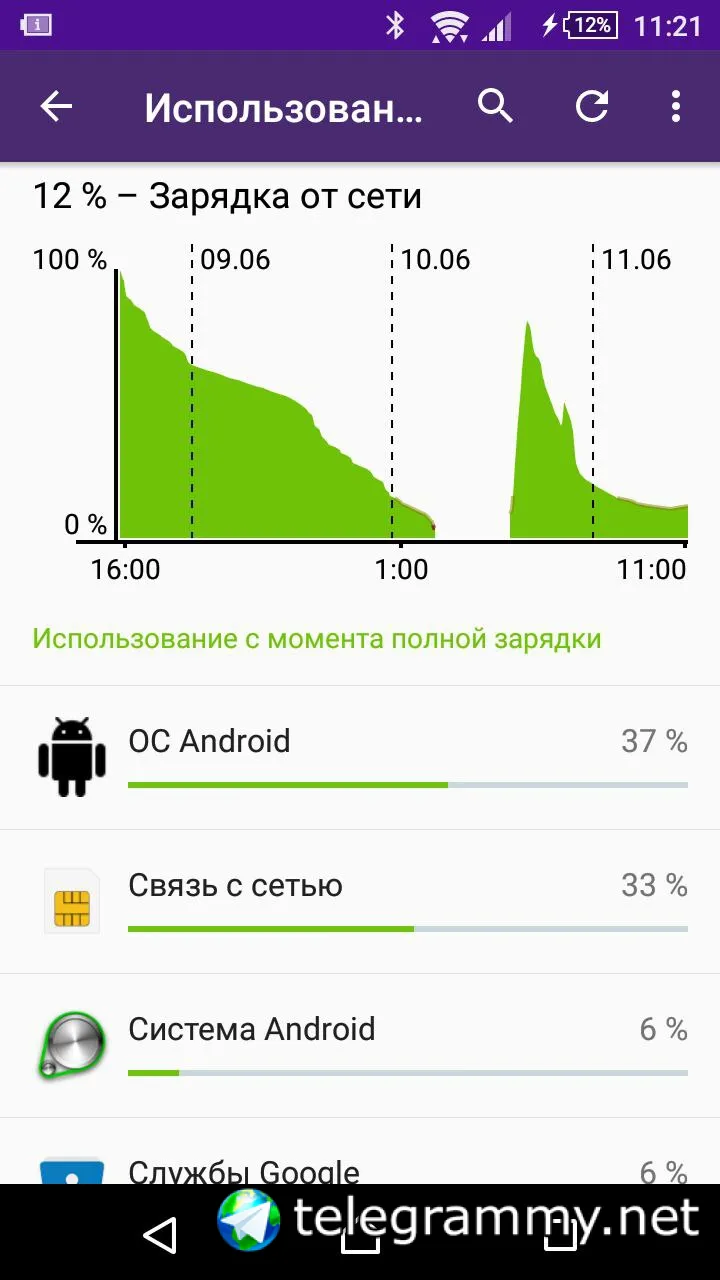Screen dimensions: 720x1280
Task: Tap the system back navigation button
Action: point(161,1235)
